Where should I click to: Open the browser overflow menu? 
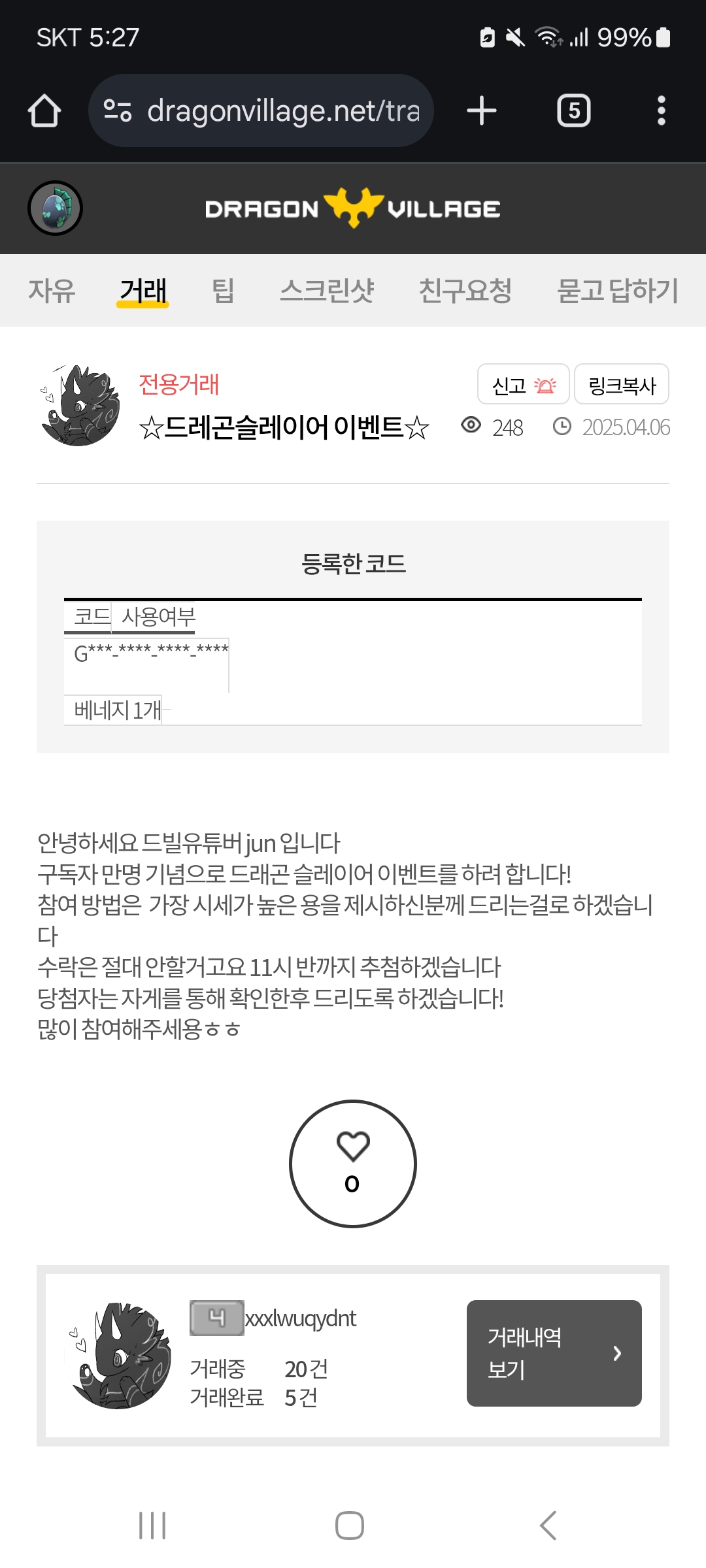(x=661, y=110)
